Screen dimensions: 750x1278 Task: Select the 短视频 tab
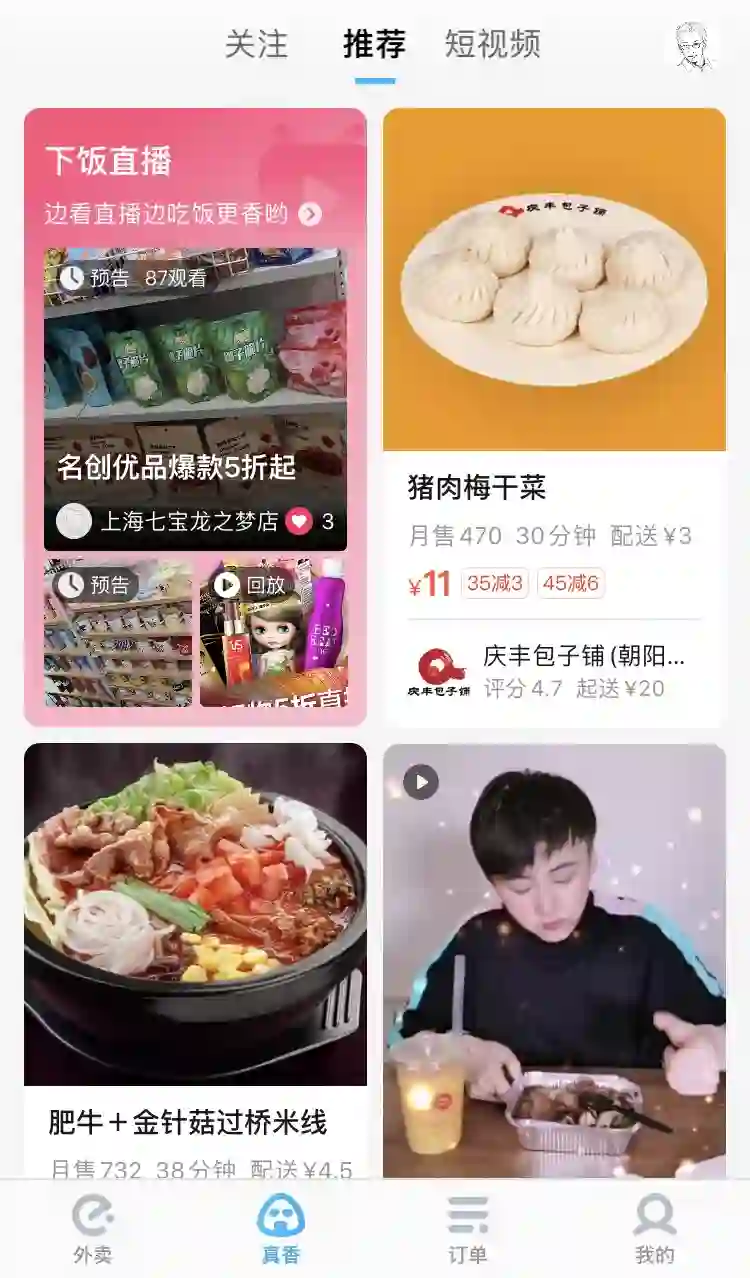pos(492,45)
